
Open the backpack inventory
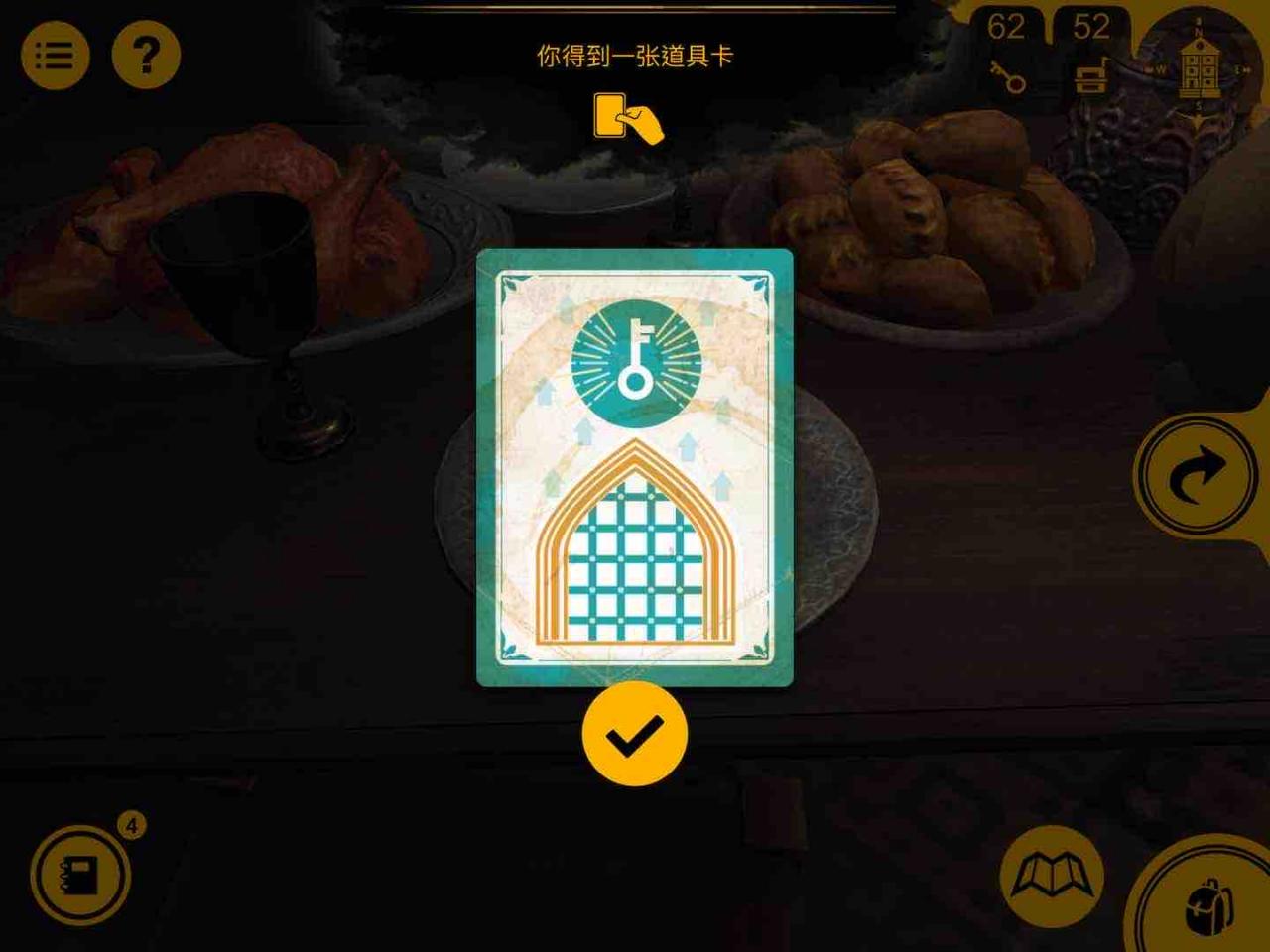[x=1209, y=903]
